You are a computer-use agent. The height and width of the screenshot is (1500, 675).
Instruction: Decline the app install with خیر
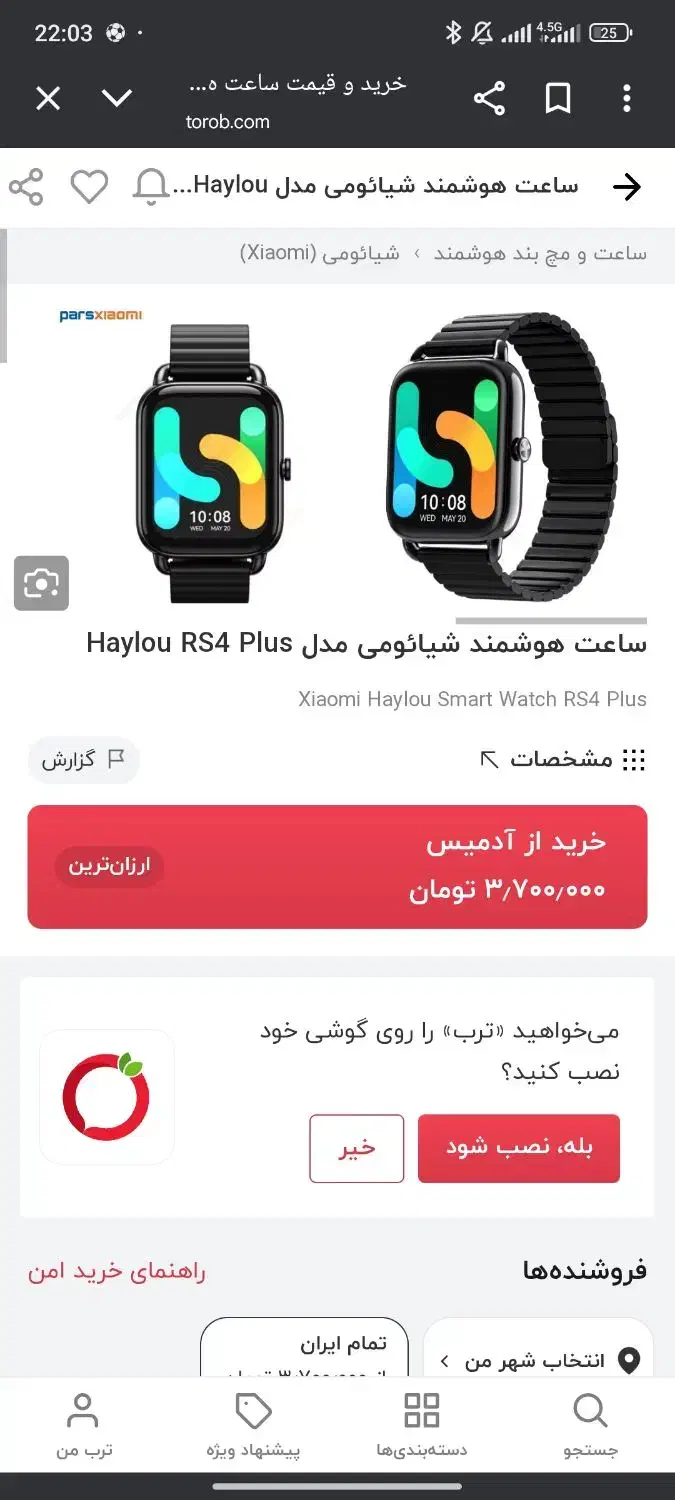[x=356, y=1148]
